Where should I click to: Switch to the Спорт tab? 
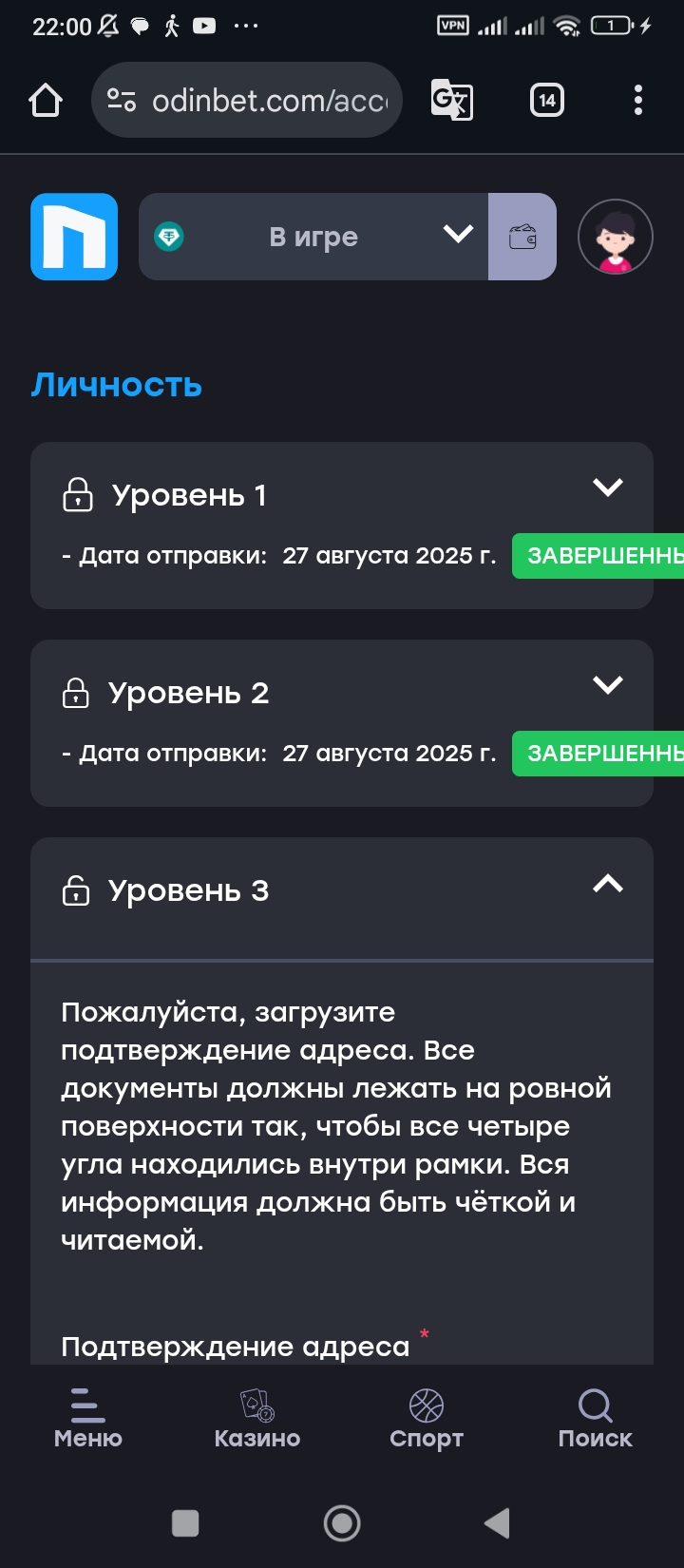tap(426, 1418)
